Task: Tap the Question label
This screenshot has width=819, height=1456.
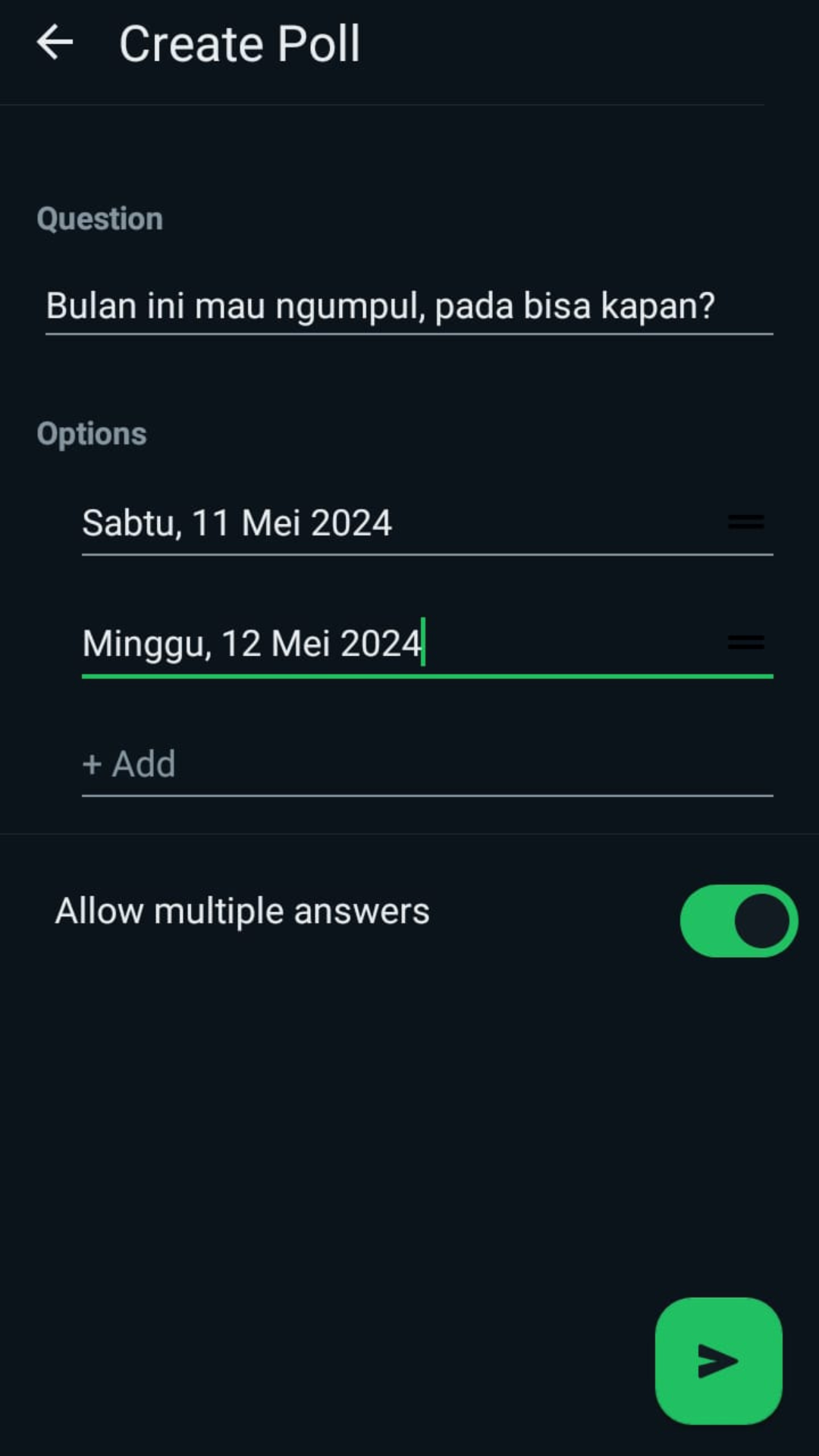Action: [x=99, y=218]
